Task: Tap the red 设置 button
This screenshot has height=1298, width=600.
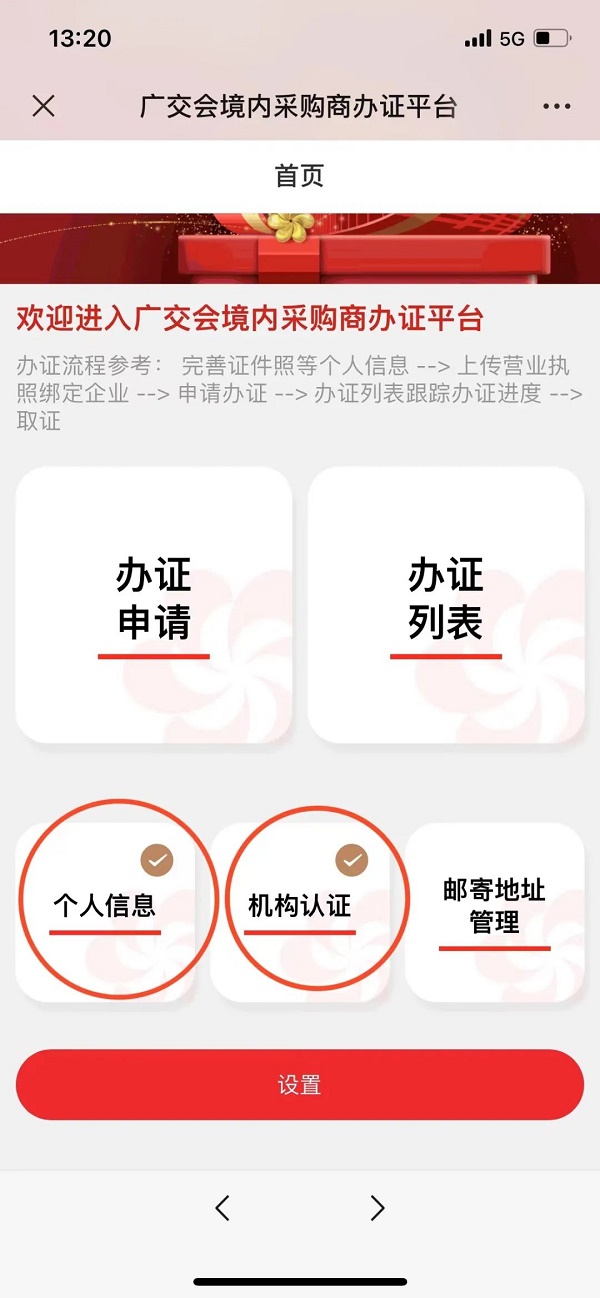Action: tap(300, 1084)
